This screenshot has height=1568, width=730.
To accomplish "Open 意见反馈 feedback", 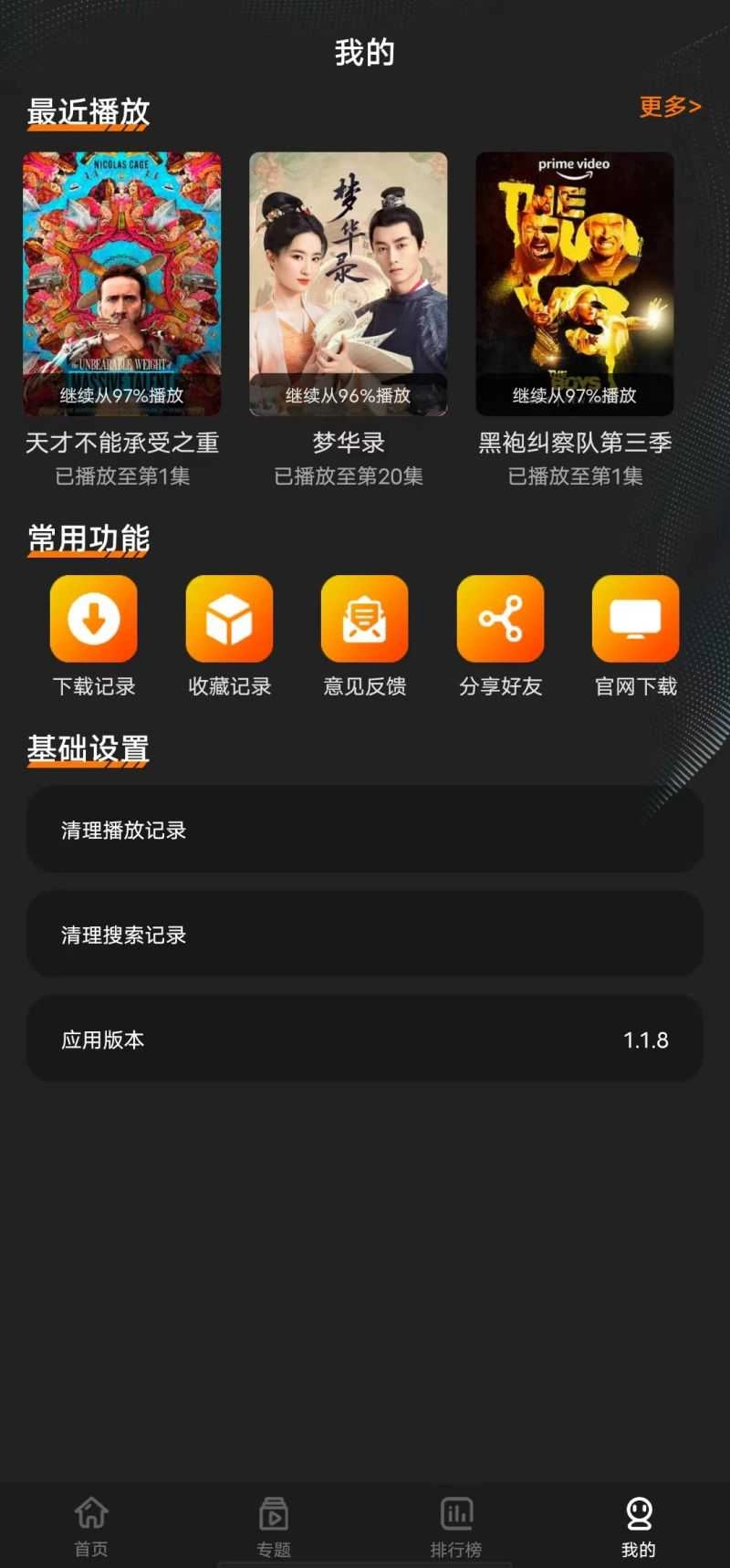I will (x=365, y=636).
